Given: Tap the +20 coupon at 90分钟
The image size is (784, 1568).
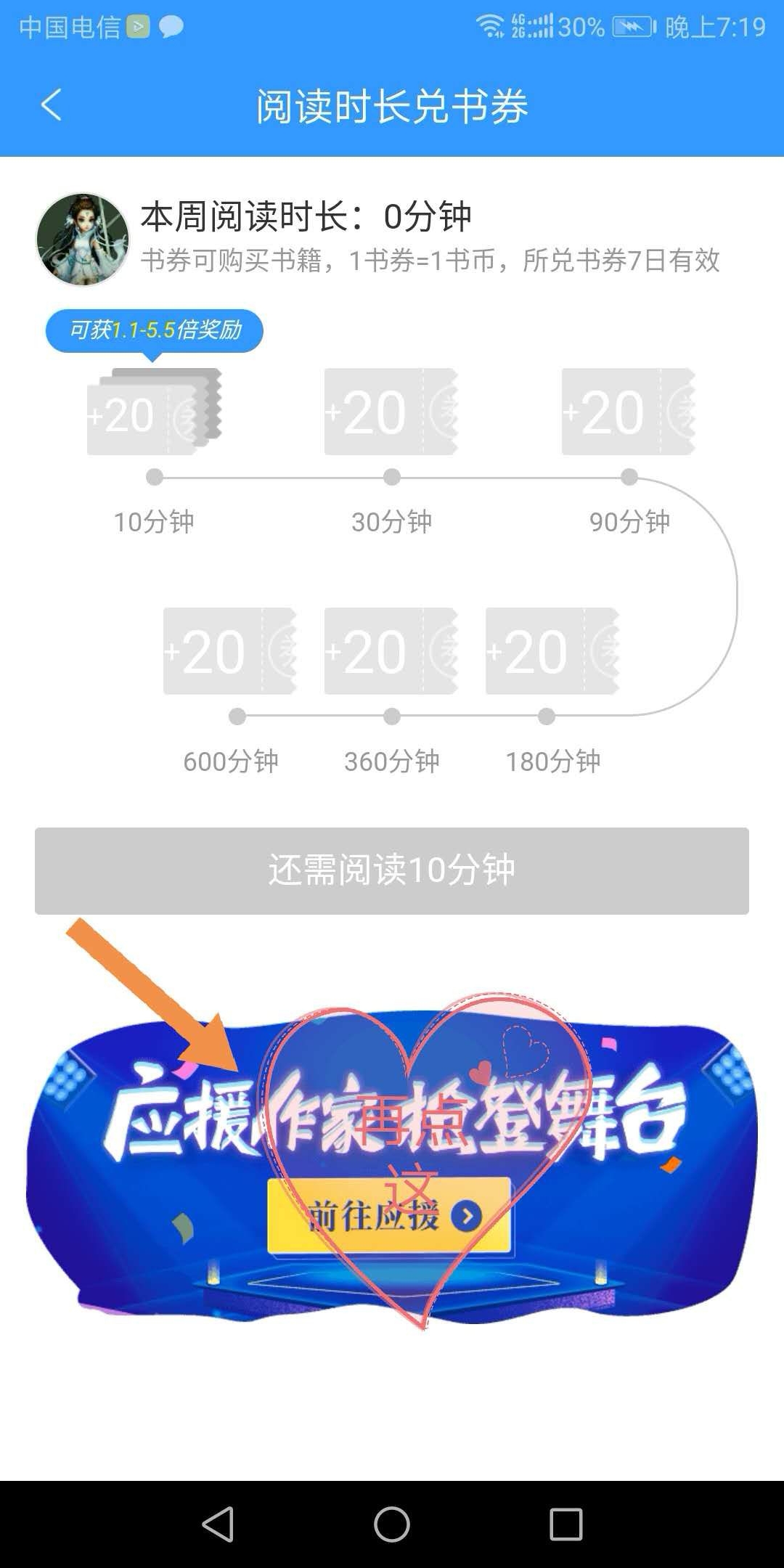Looking at the screenshot, I should pos(629,412).
